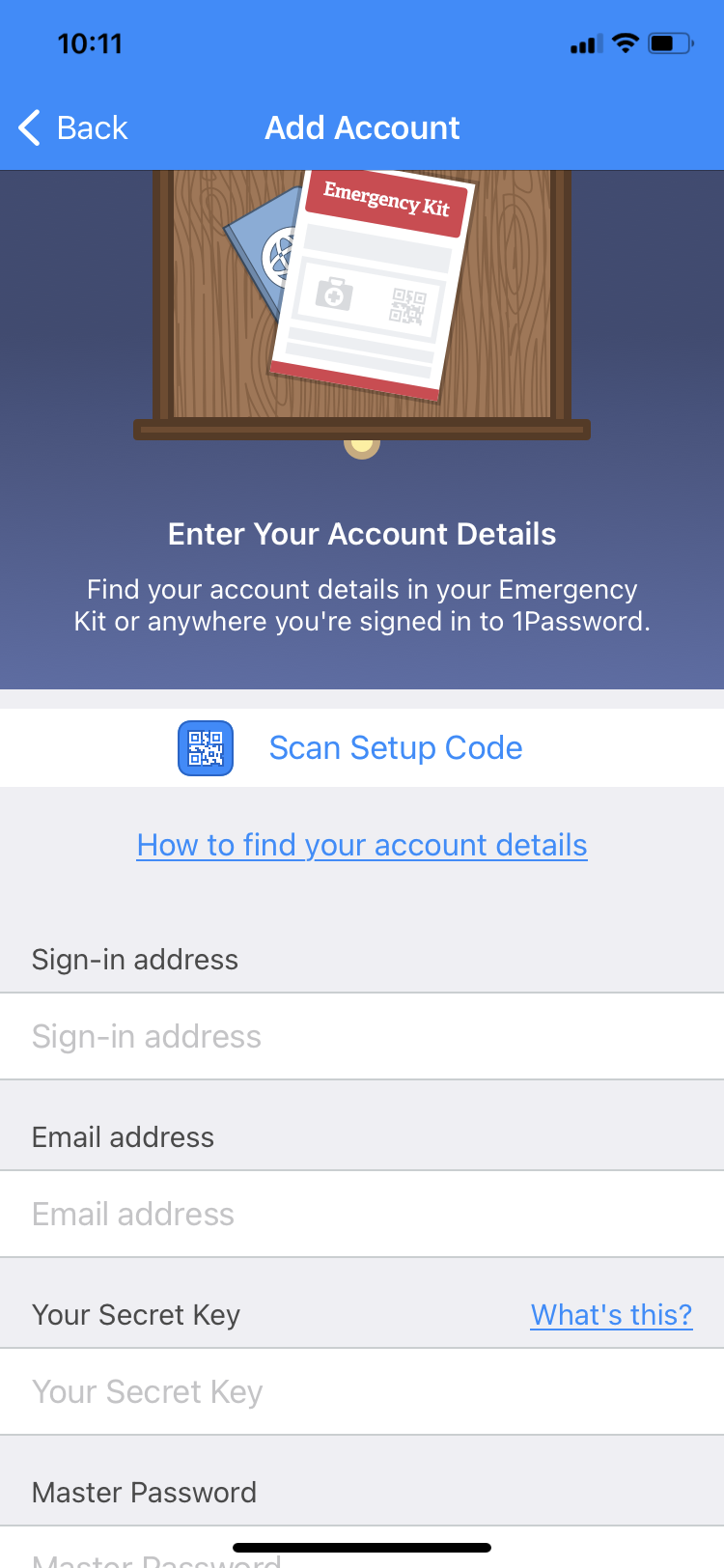This screenshot has height=1568, width=724.
Task: Tap the Scan Setup Code QR icon
Action: tap(205, 747)
